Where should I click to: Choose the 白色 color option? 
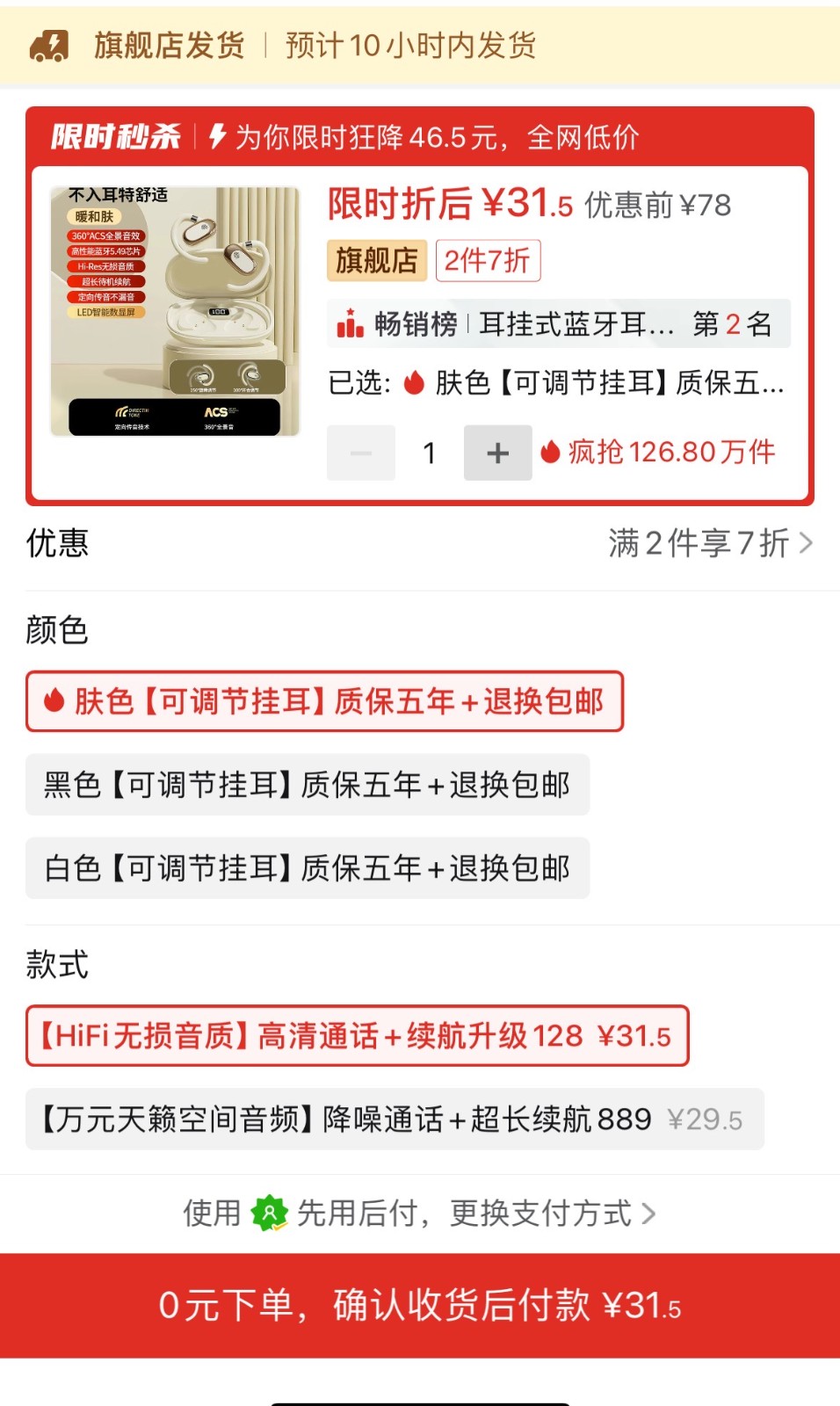tap(307, 868)
